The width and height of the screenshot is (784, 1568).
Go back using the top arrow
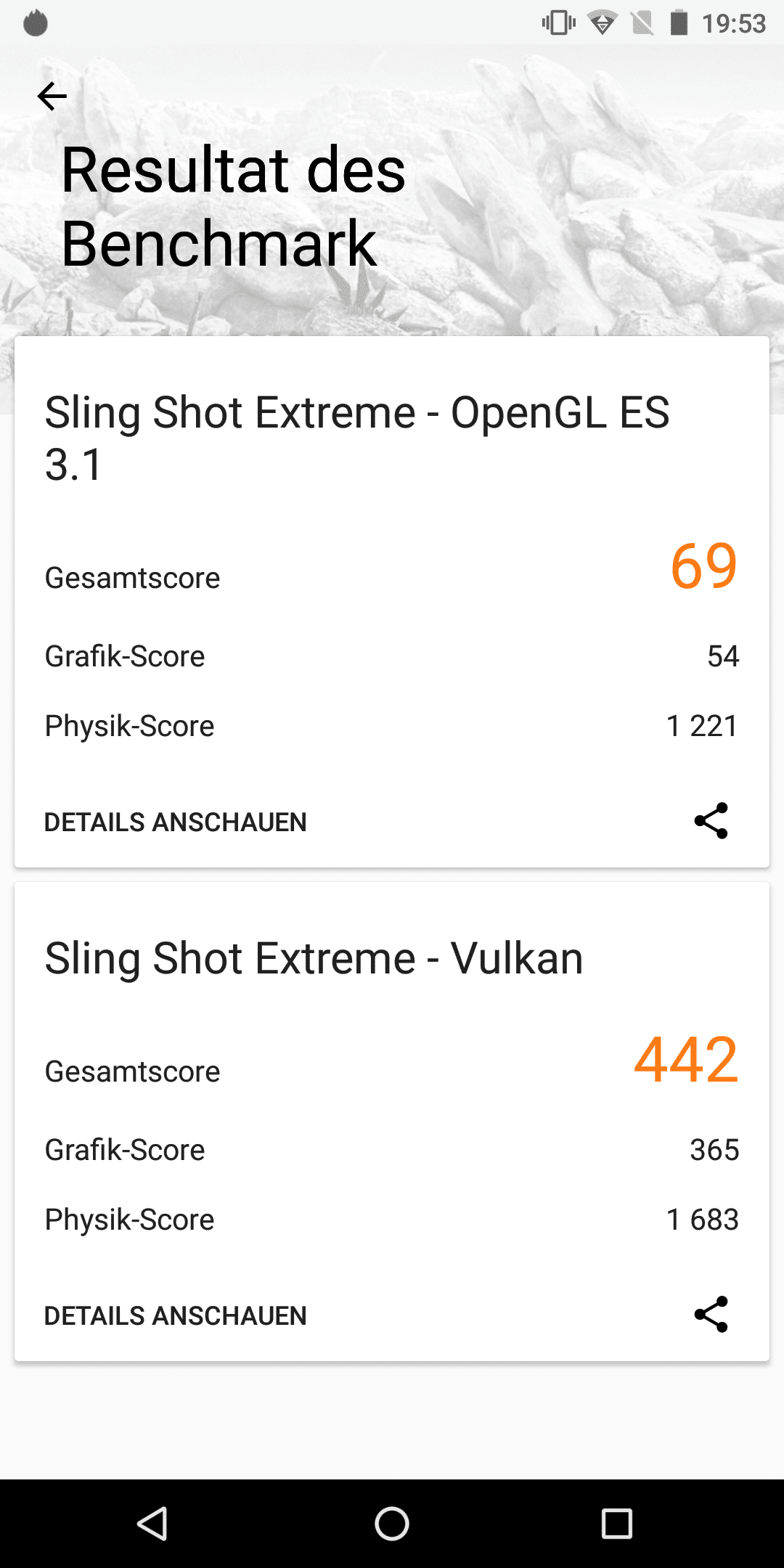point(52,96)
